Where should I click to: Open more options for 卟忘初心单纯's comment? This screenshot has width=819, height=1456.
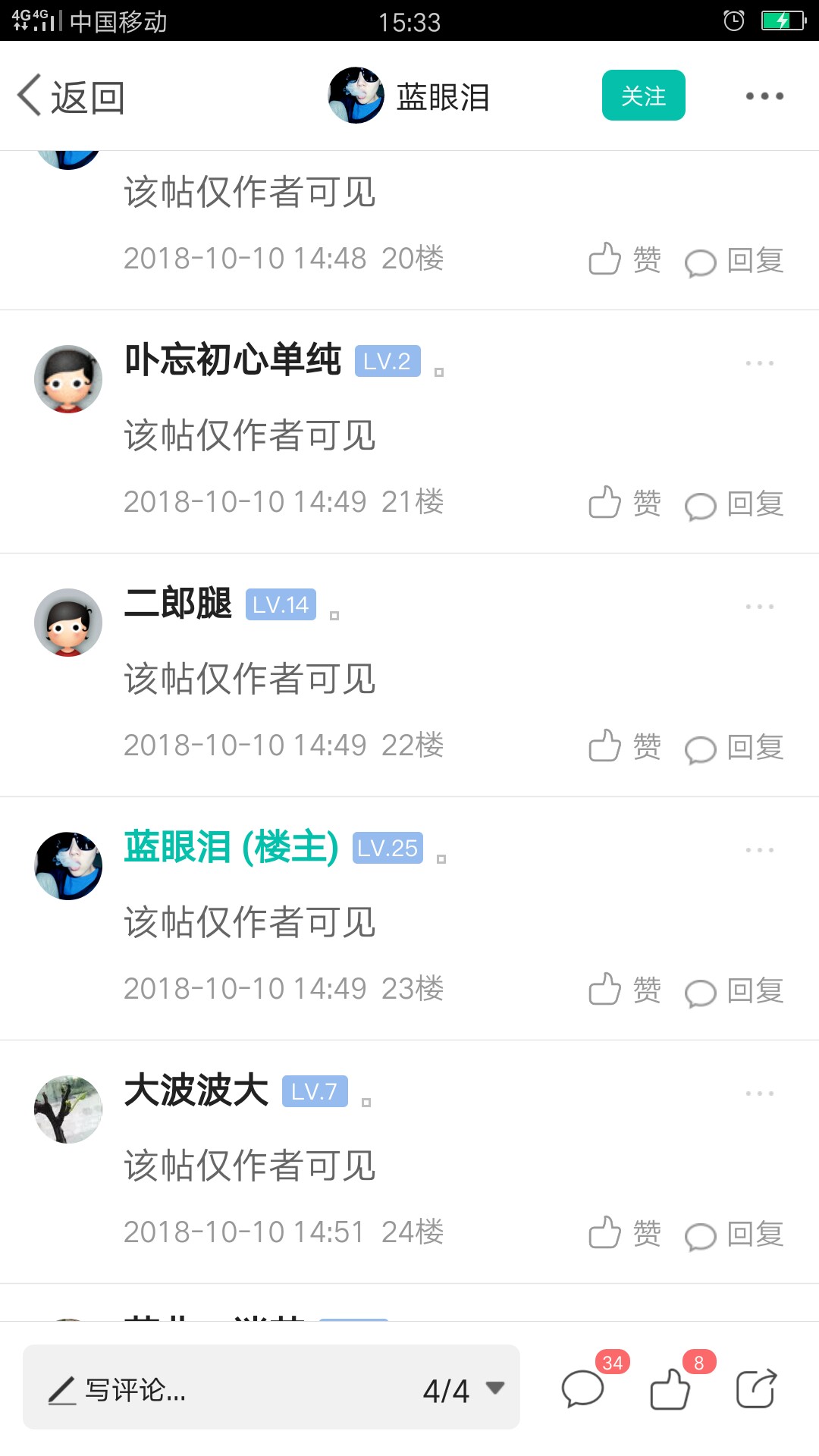point(759,364)
